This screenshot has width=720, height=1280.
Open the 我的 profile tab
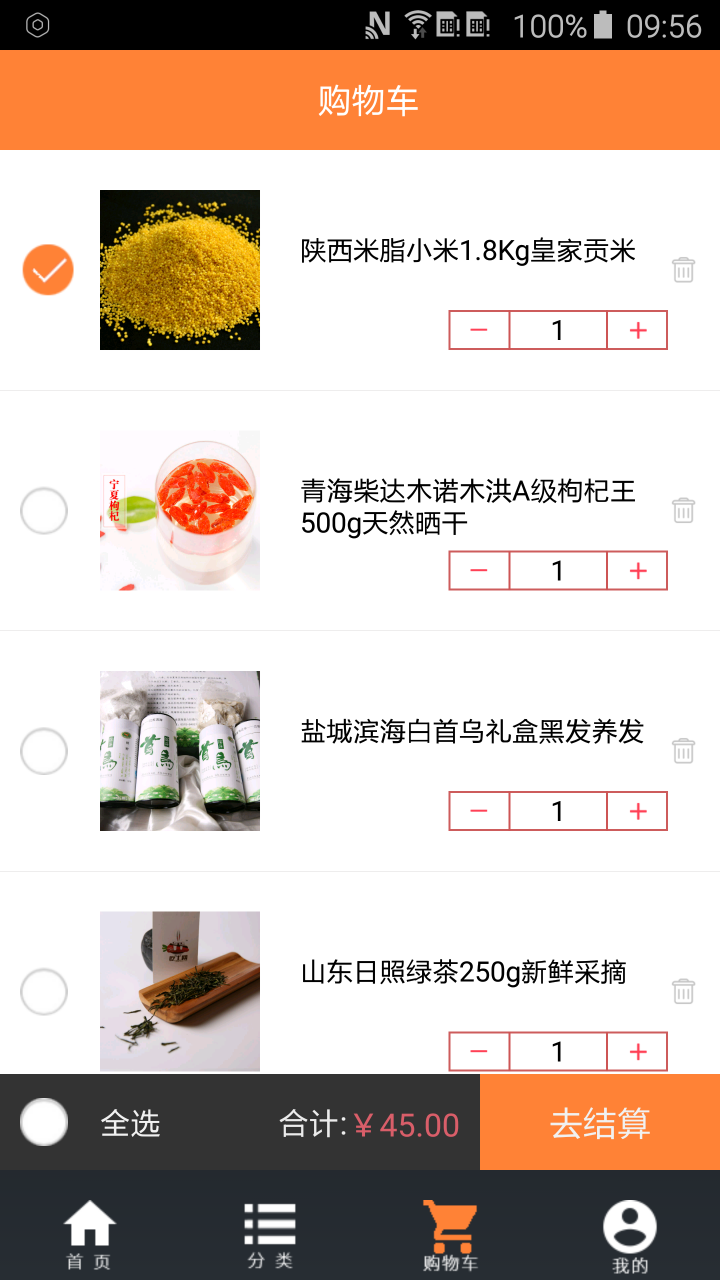click(630, 1234)
